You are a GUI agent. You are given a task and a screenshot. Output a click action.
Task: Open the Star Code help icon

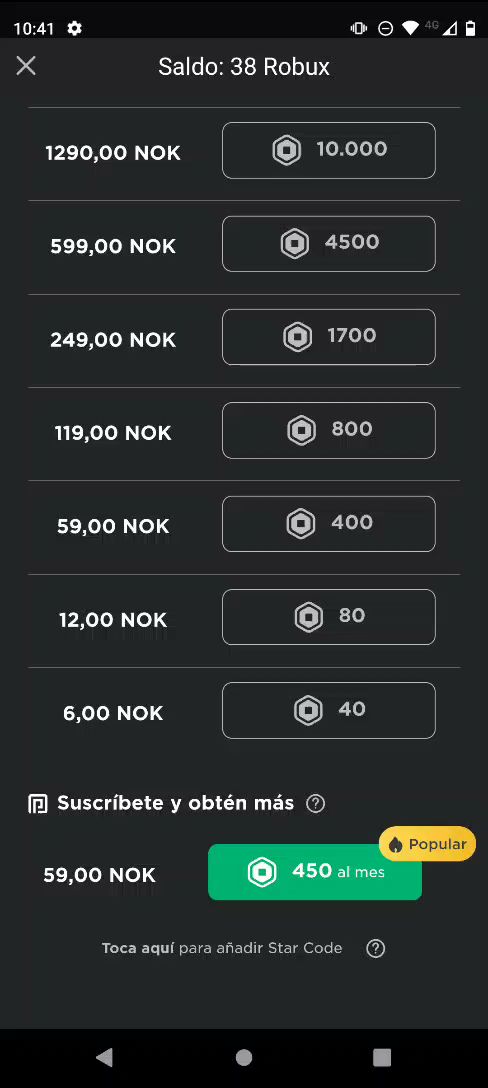click(376, 949)
